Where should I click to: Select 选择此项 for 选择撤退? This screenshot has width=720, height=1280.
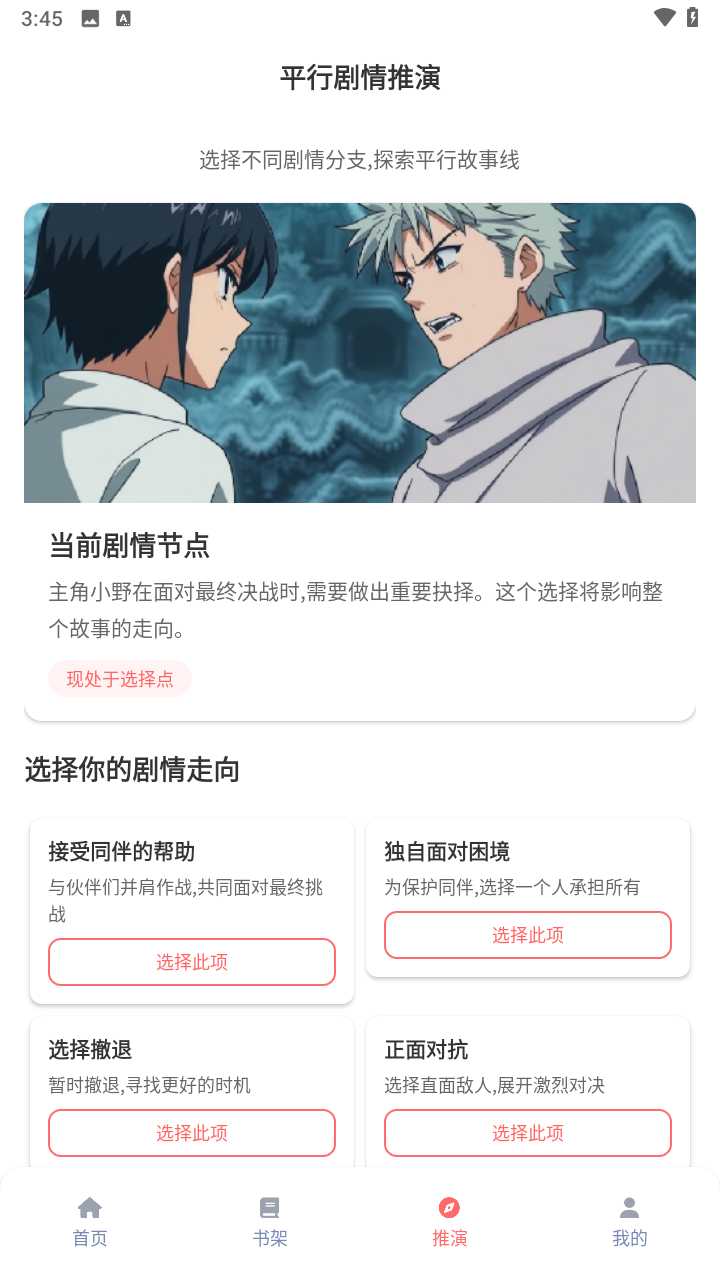[191, 1133]
